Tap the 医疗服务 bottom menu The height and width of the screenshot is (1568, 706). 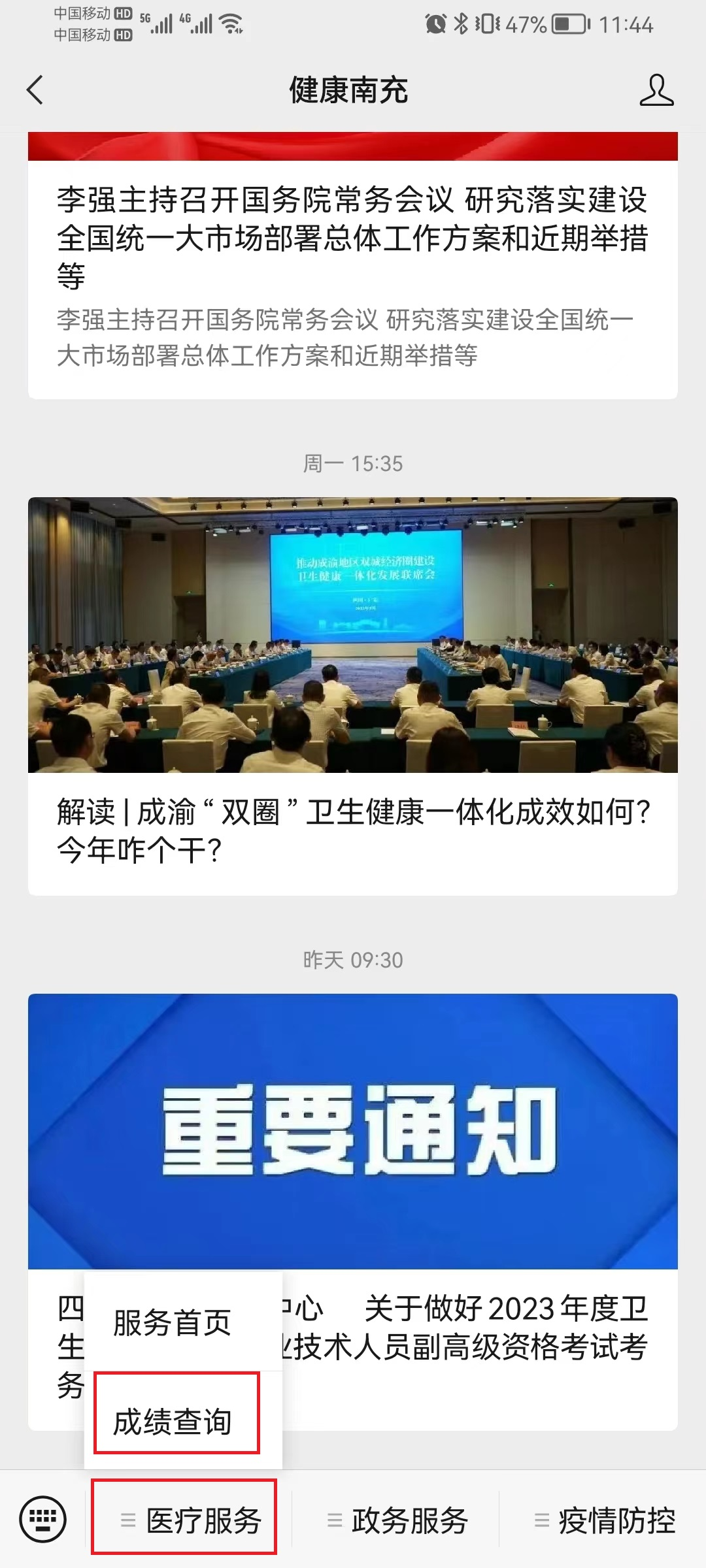(191, 1521)
